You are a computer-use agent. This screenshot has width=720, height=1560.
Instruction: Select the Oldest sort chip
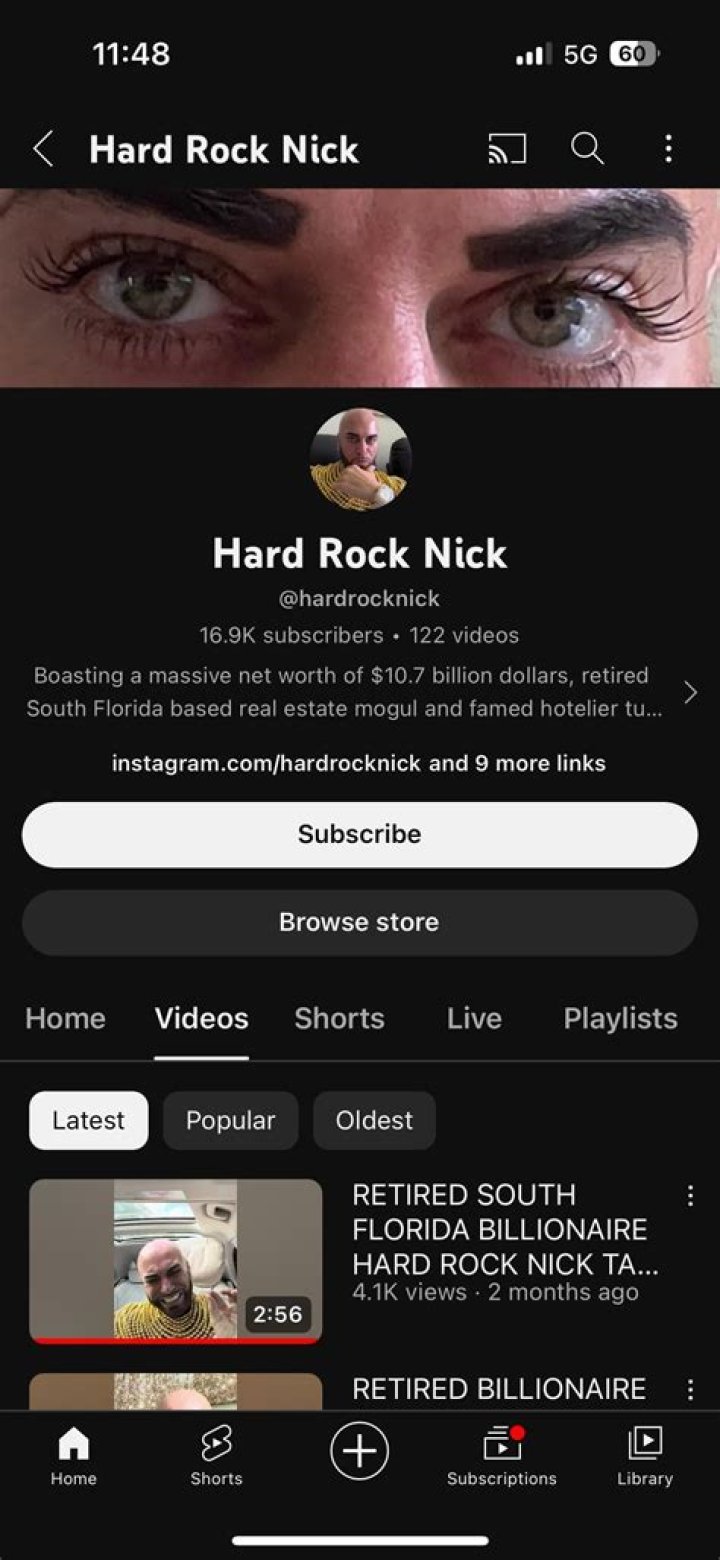(374, 1120)
